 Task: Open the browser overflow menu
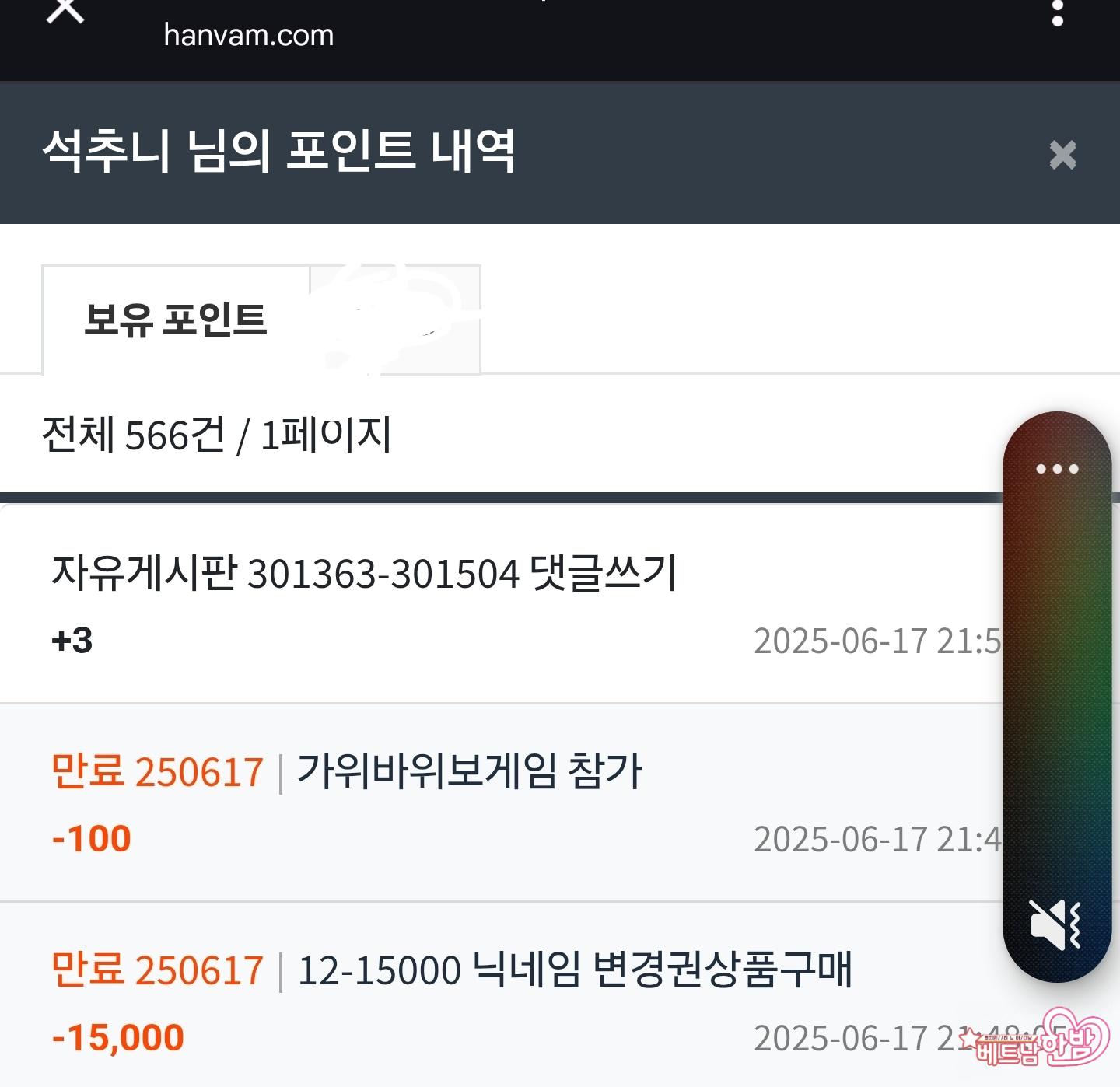1057,13
